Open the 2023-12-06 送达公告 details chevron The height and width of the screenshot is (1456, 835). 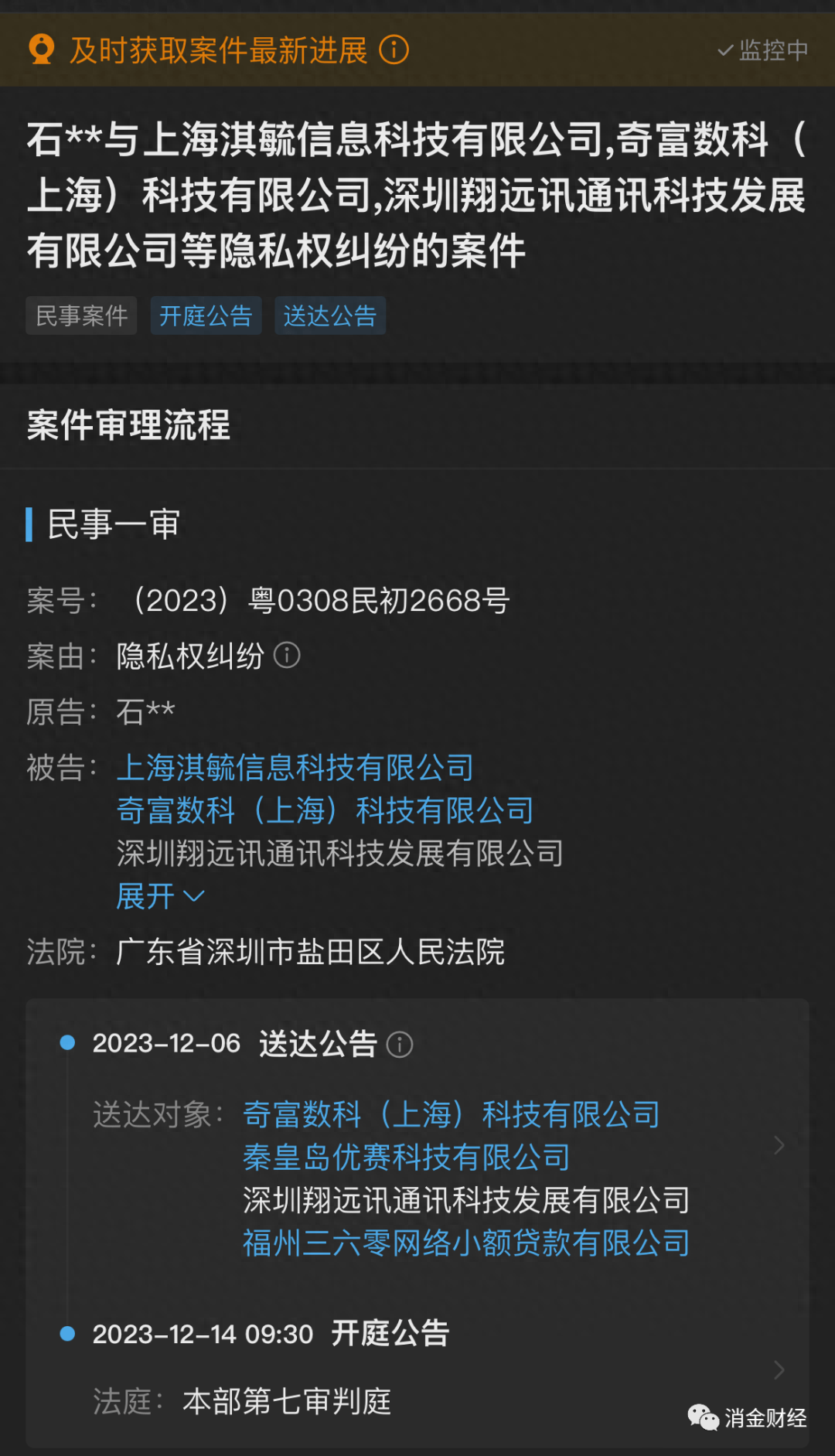point(779,1145)
